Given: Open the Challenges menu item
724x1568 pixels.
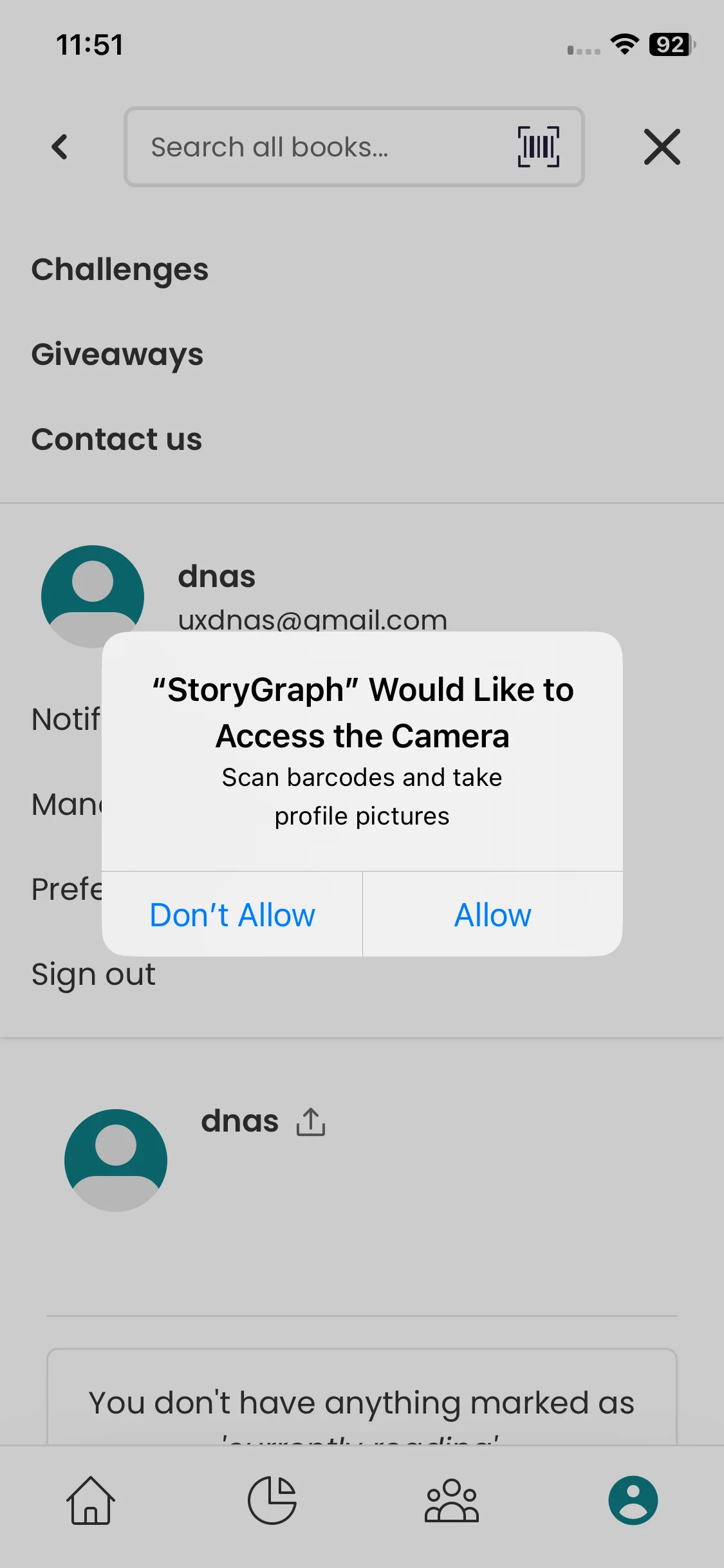Looking at the screenshot, I should (x=120, y=270).
